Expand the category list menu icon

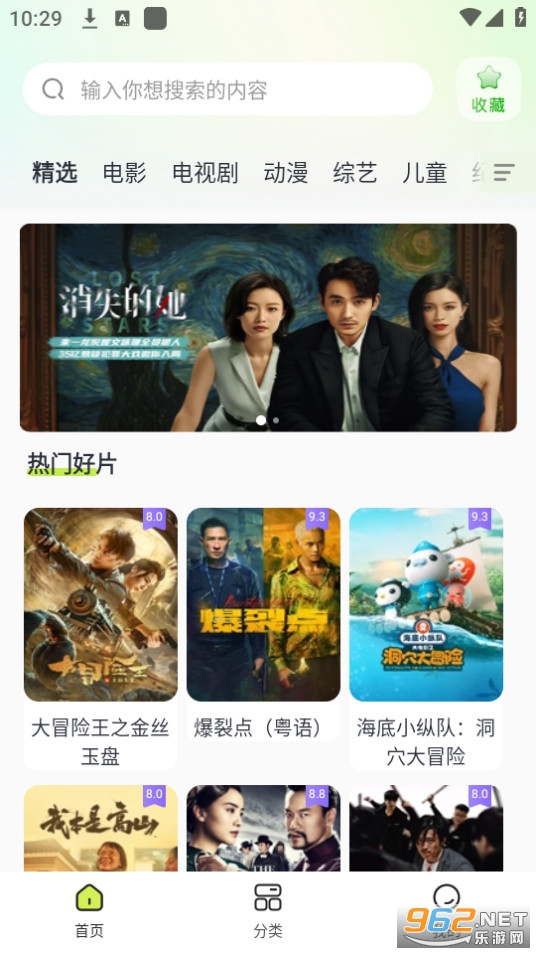tap(504, 173)
